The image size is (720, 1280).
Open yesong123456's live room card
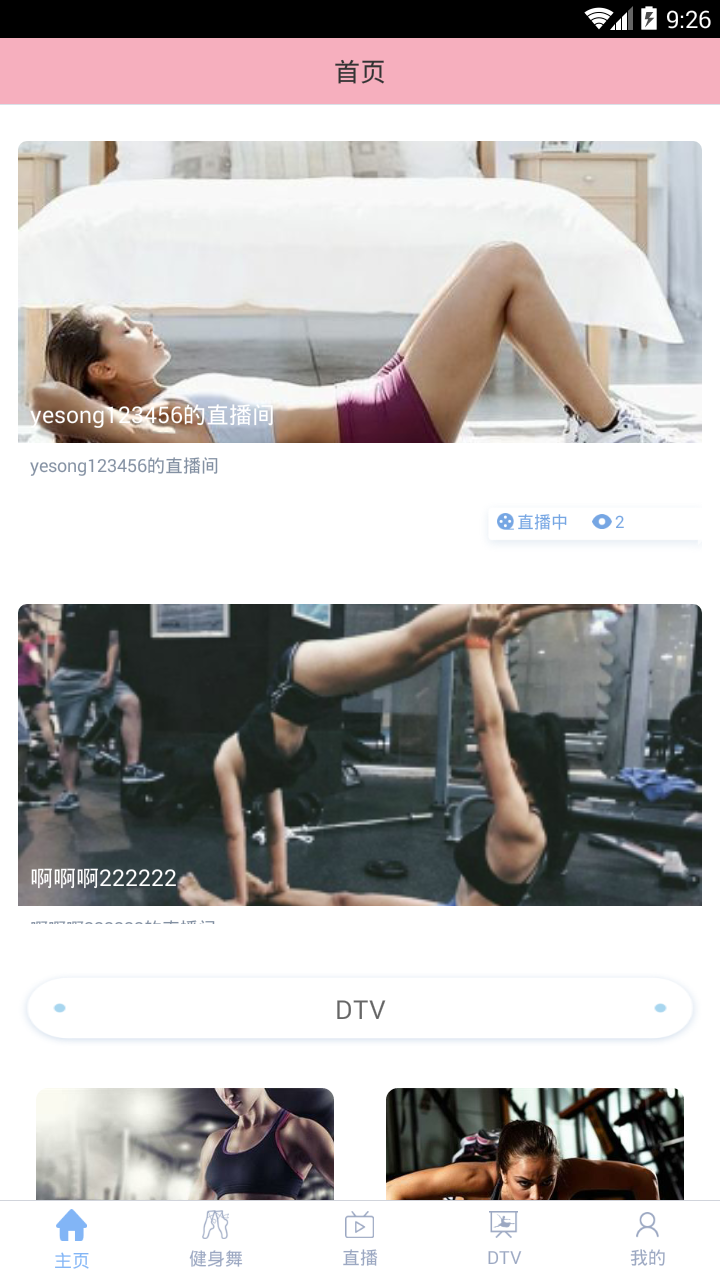pos(360,292)
